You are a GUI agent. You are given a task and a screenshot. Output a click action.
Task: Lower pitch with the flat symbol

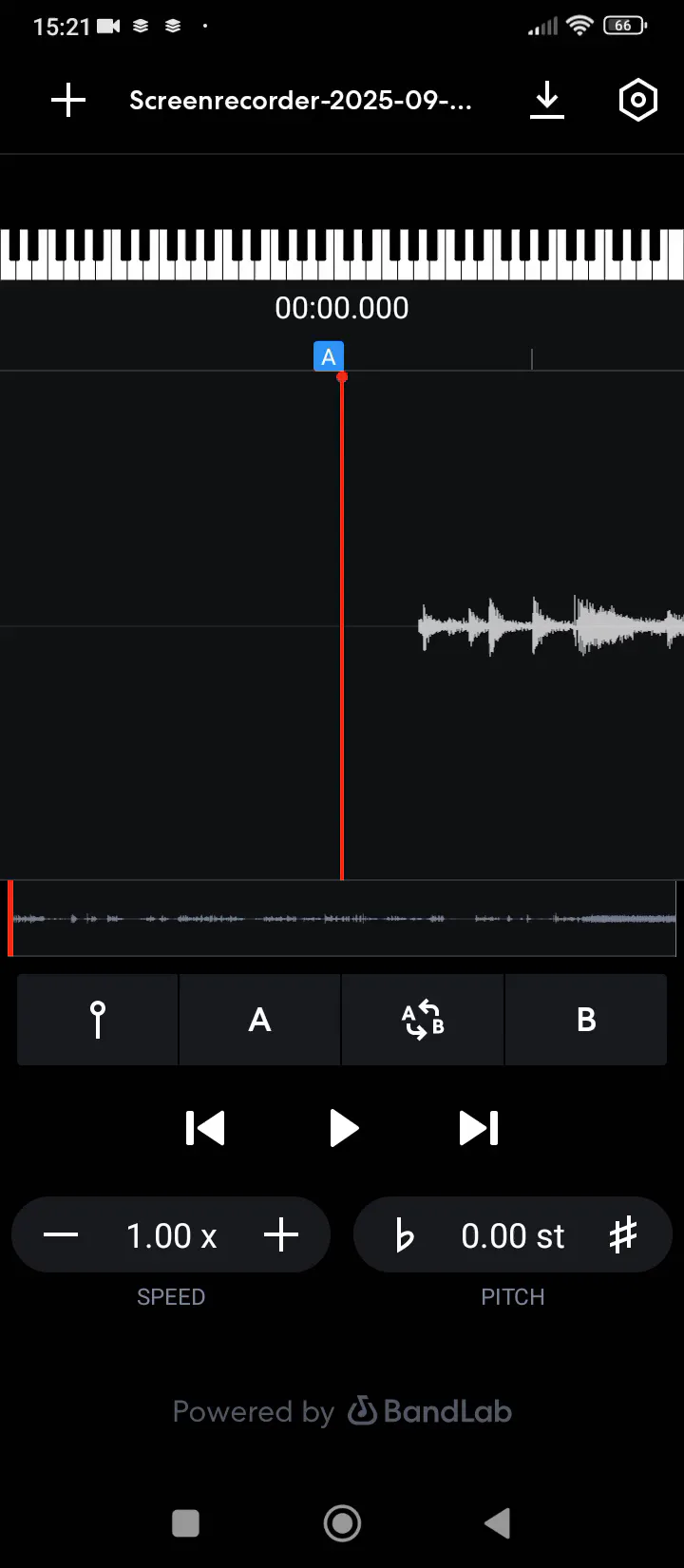tap(405, 1235)
